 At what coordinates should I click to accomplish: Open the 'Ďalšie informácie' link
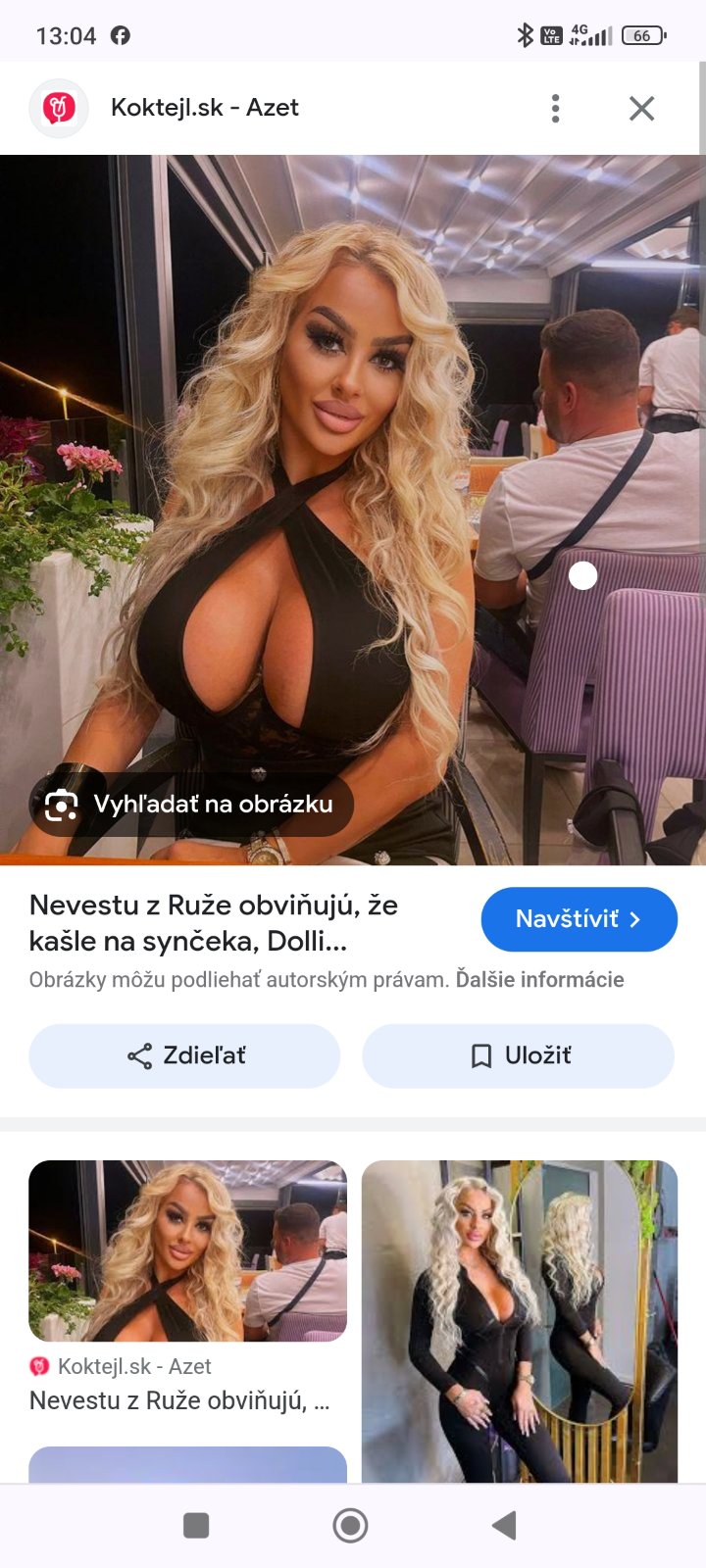(539, 979)
